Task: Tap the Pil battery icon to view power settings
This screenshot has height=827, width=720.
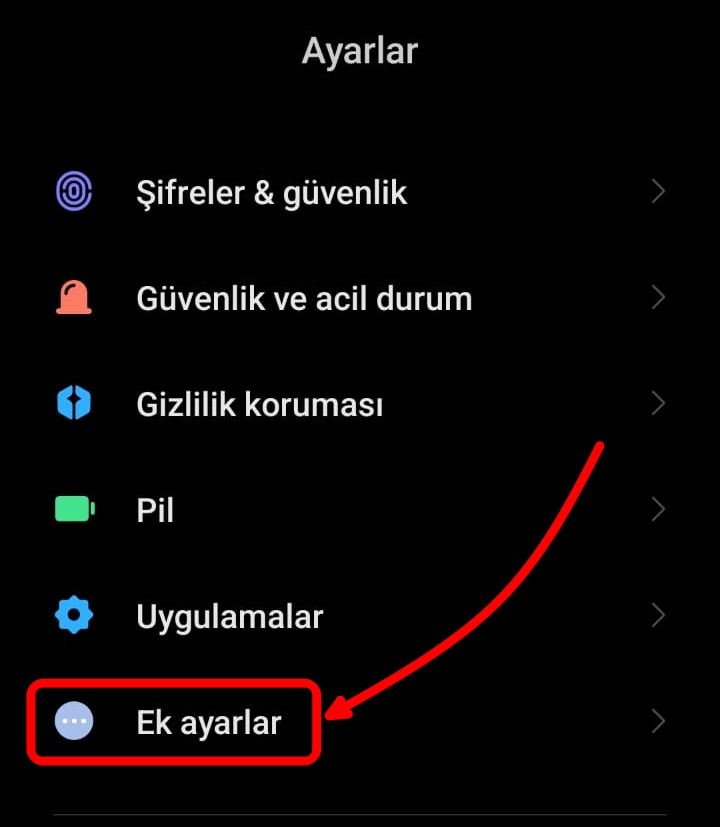Action: [x=72, y=509]
